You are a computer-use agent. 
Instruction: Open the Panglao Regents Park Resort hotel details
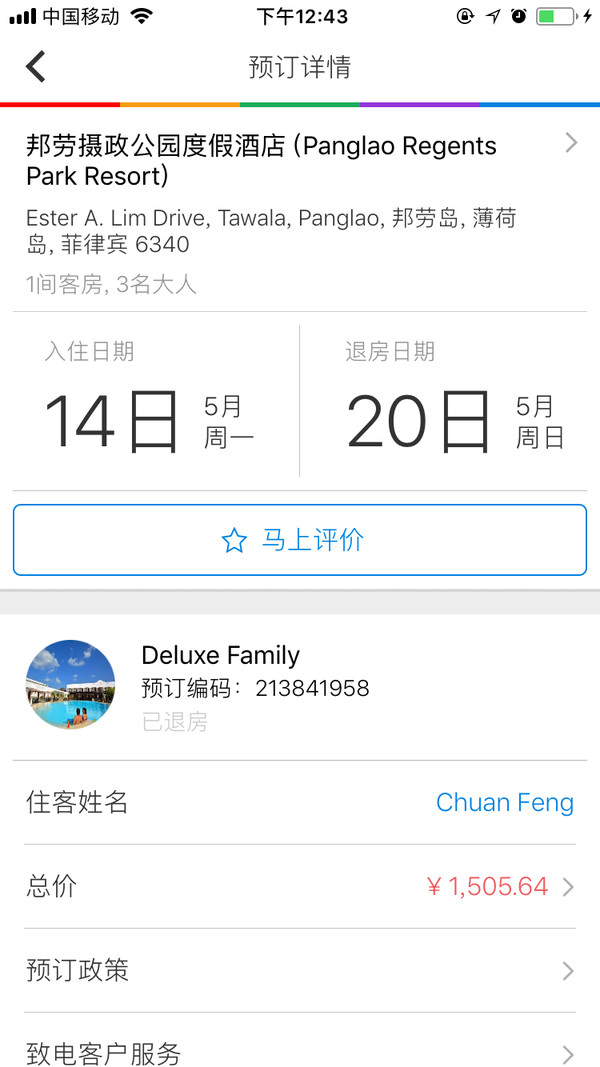[300, 161]
